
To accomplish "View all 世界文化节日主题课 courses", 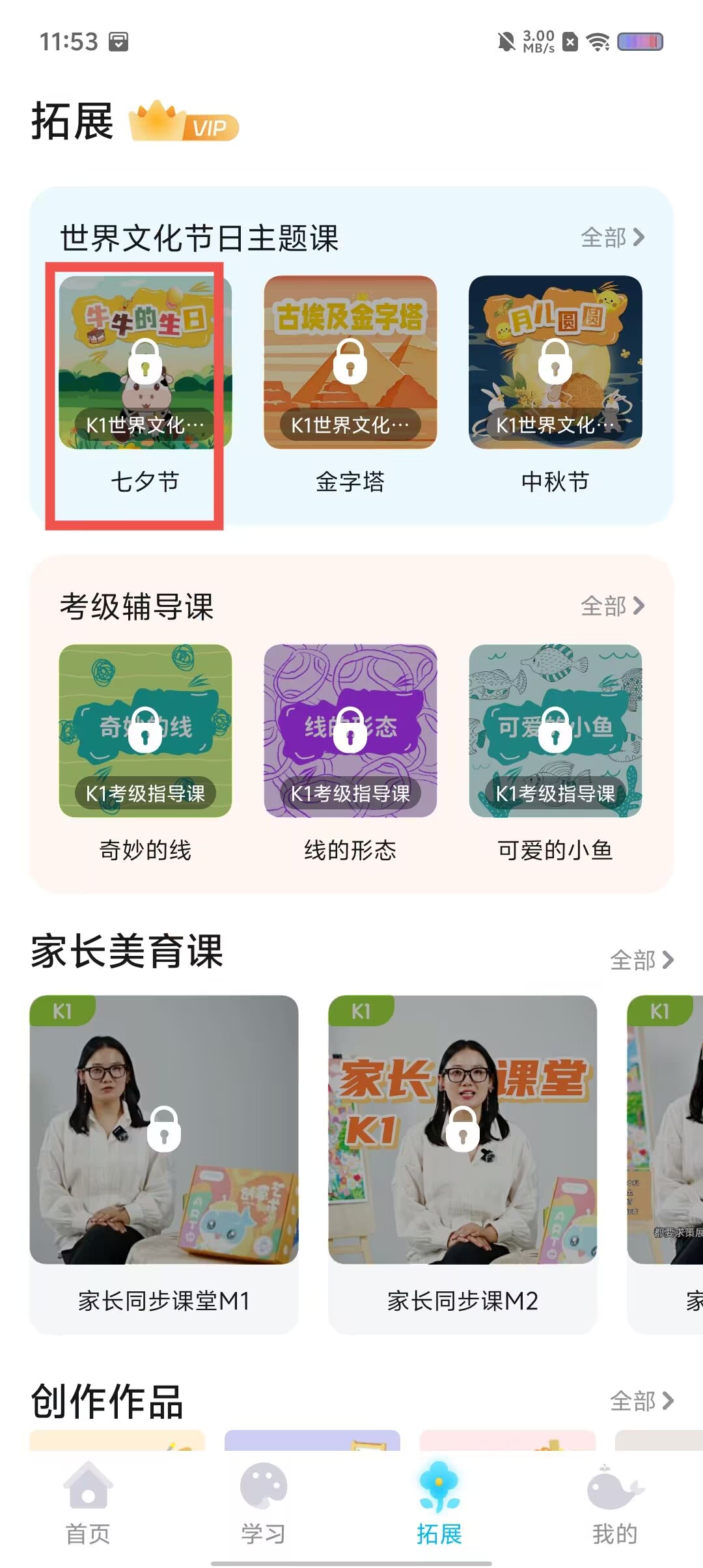I will click(612, 238).
